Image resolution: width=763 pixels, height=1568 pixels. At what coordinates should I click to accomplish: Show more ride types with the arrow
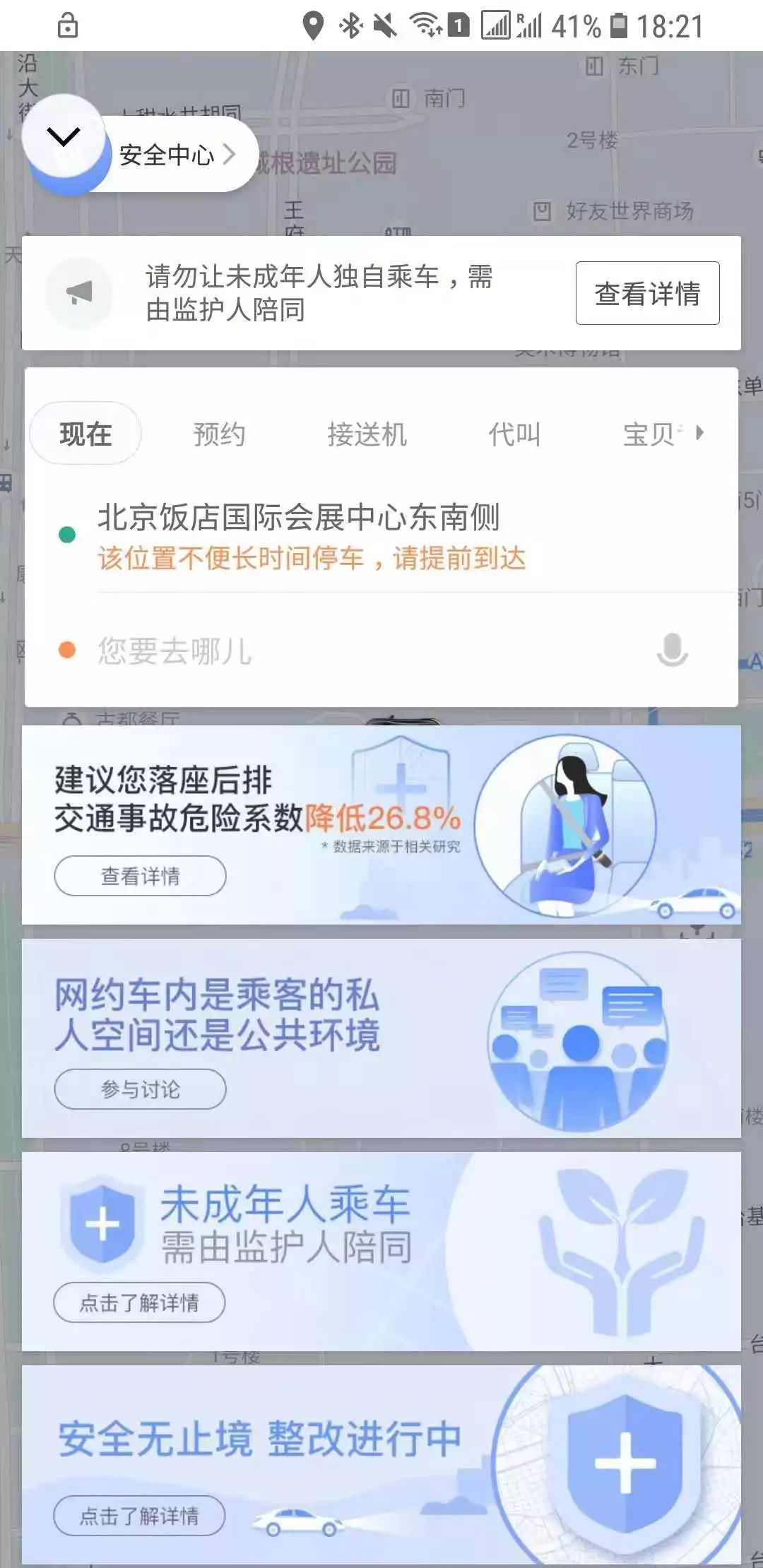coord(699,432)
